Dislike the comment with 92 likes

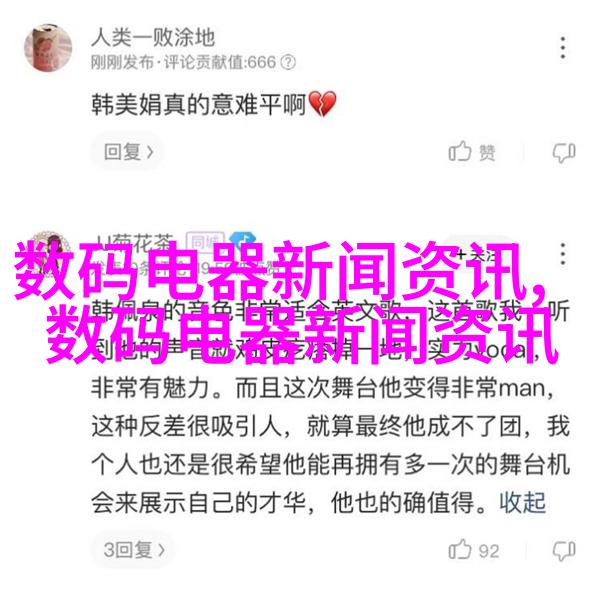(x=564, y=550)
